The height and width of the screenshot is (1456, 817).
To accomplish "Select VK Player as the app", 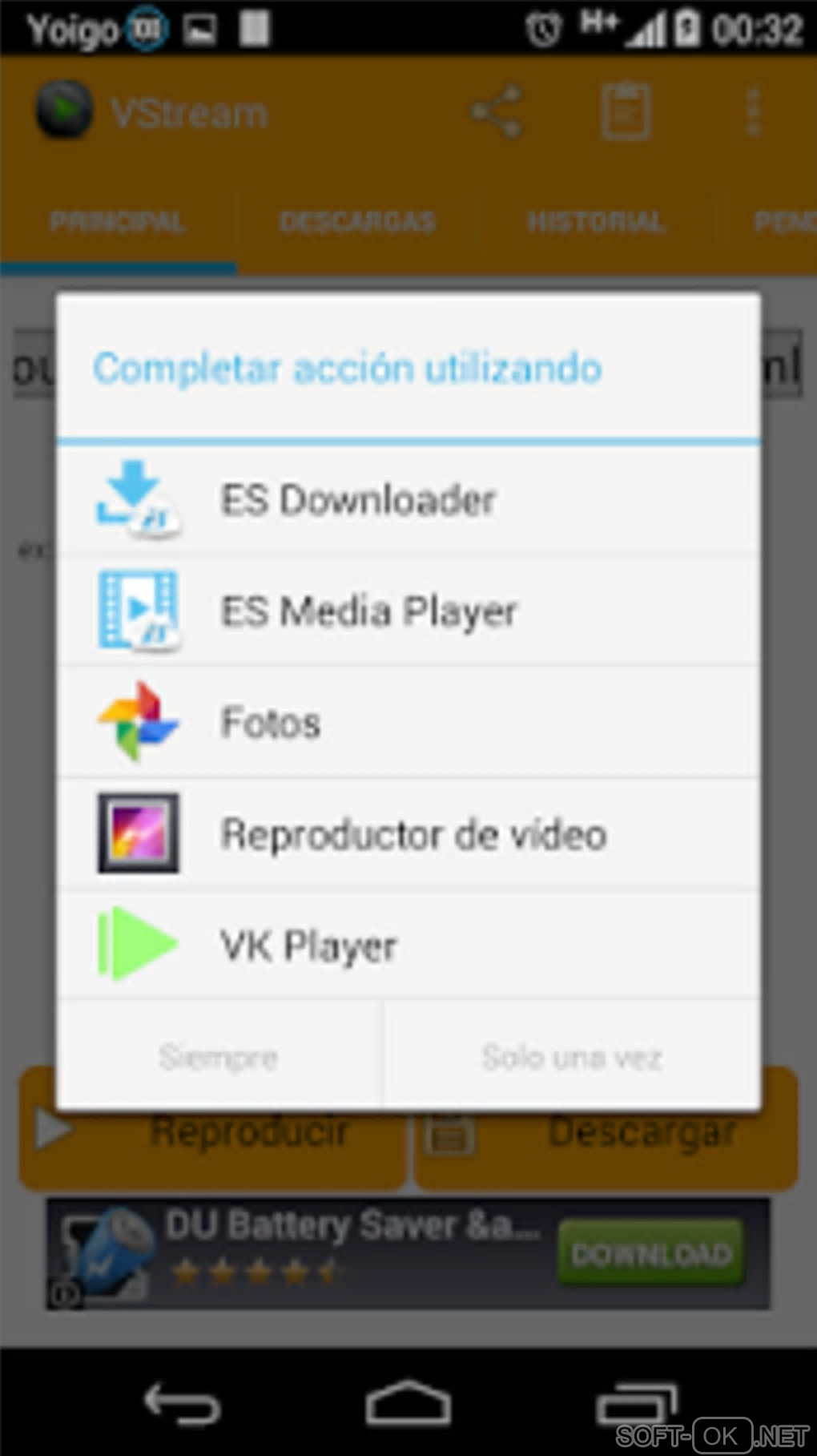I will pyautogui.click(x=408, y=946).
